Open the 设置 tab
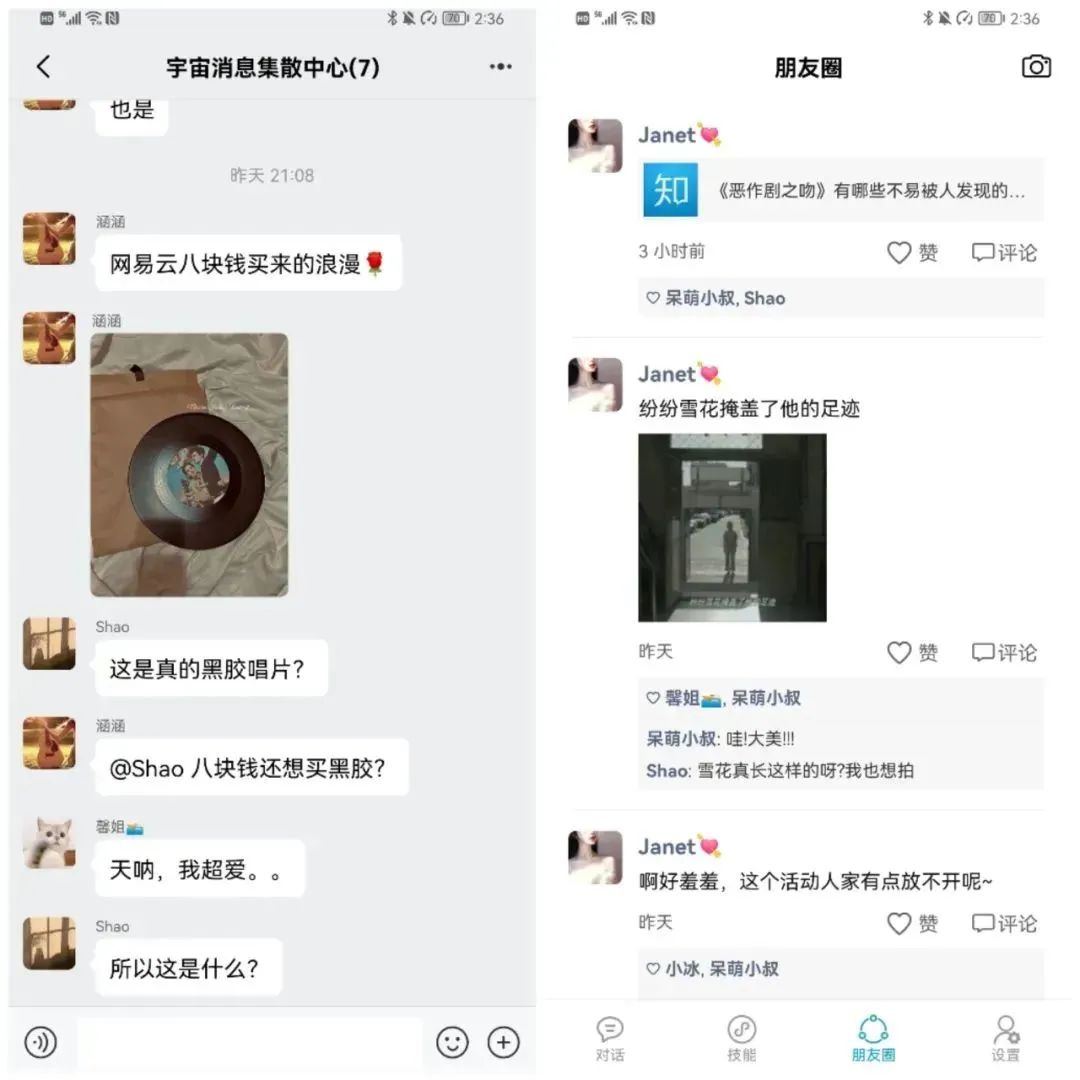The width and height of the screenshot is (1080, 1080). [1005, 1038]
